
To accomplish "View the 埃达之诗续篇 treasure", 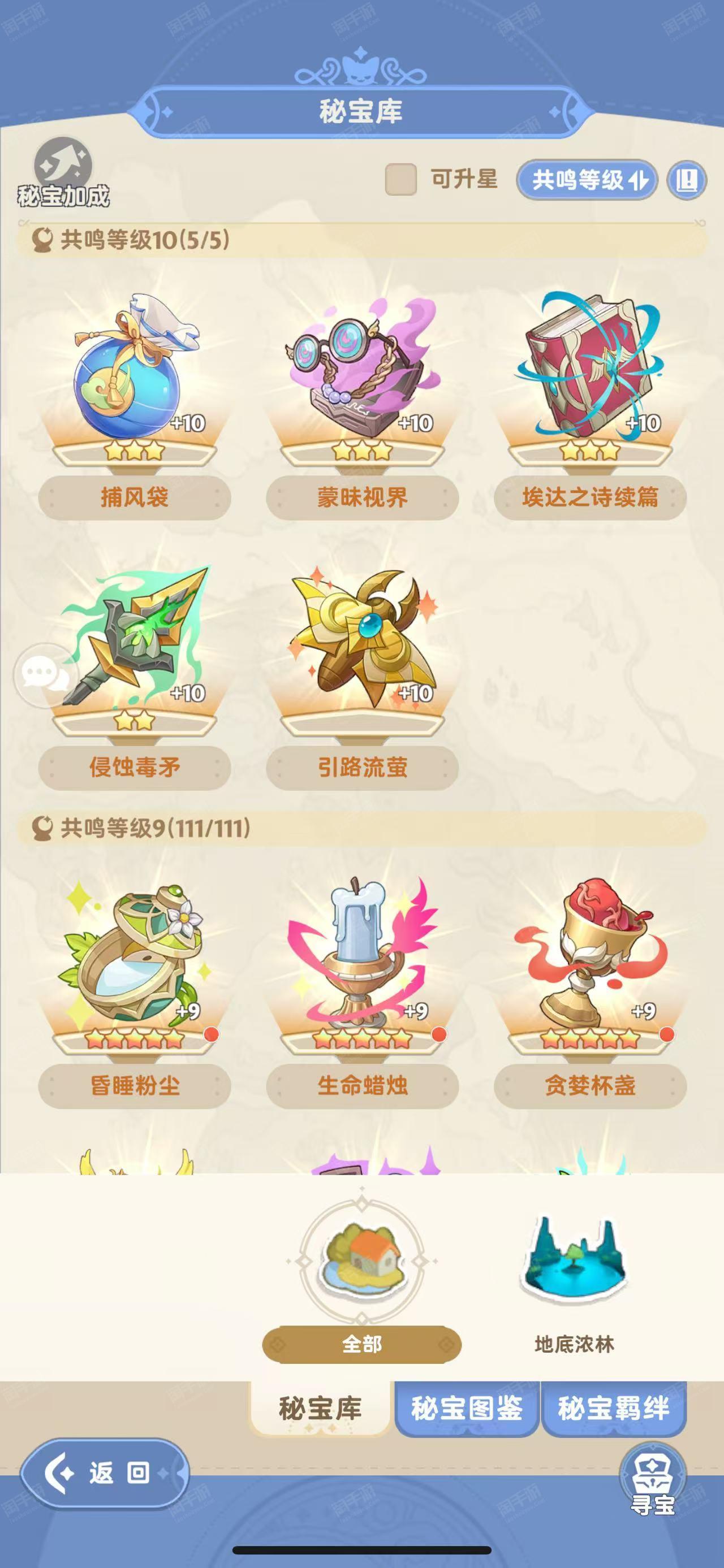I will click(589, 378).
